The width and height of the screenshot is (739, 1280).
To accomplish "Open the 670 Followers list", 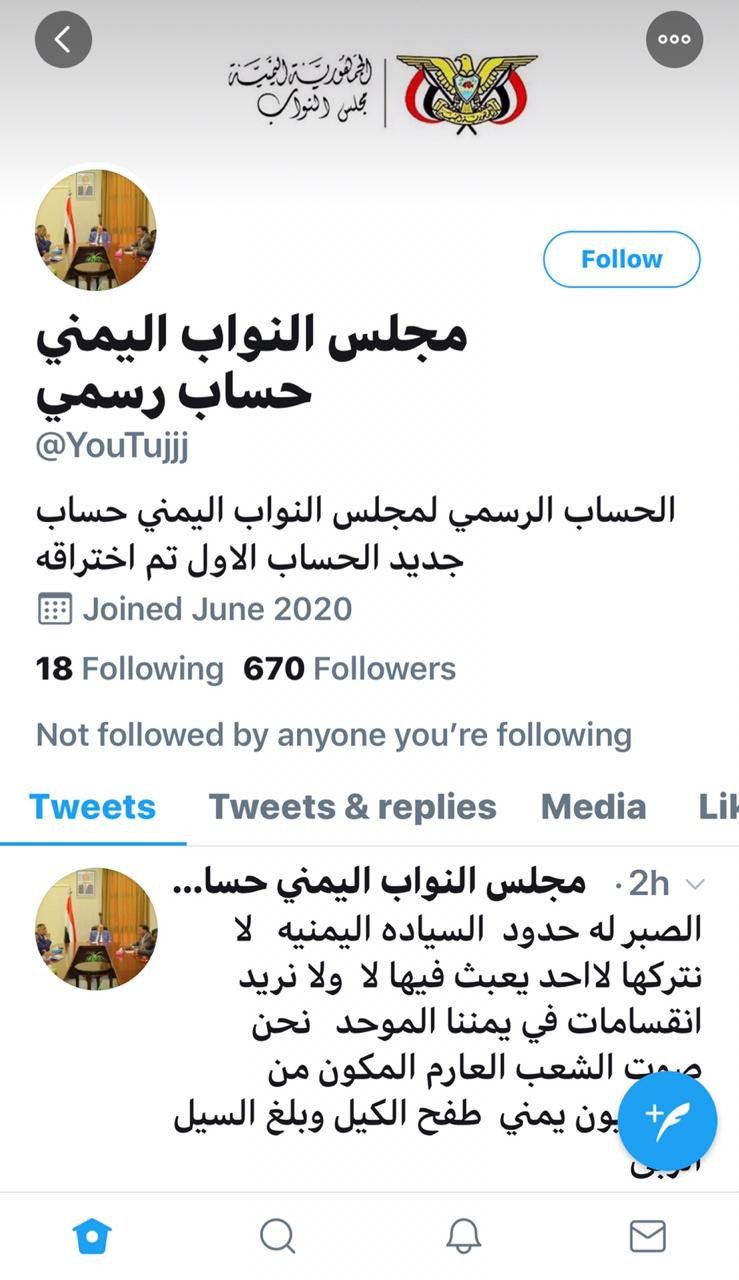I will coord(349,668).
